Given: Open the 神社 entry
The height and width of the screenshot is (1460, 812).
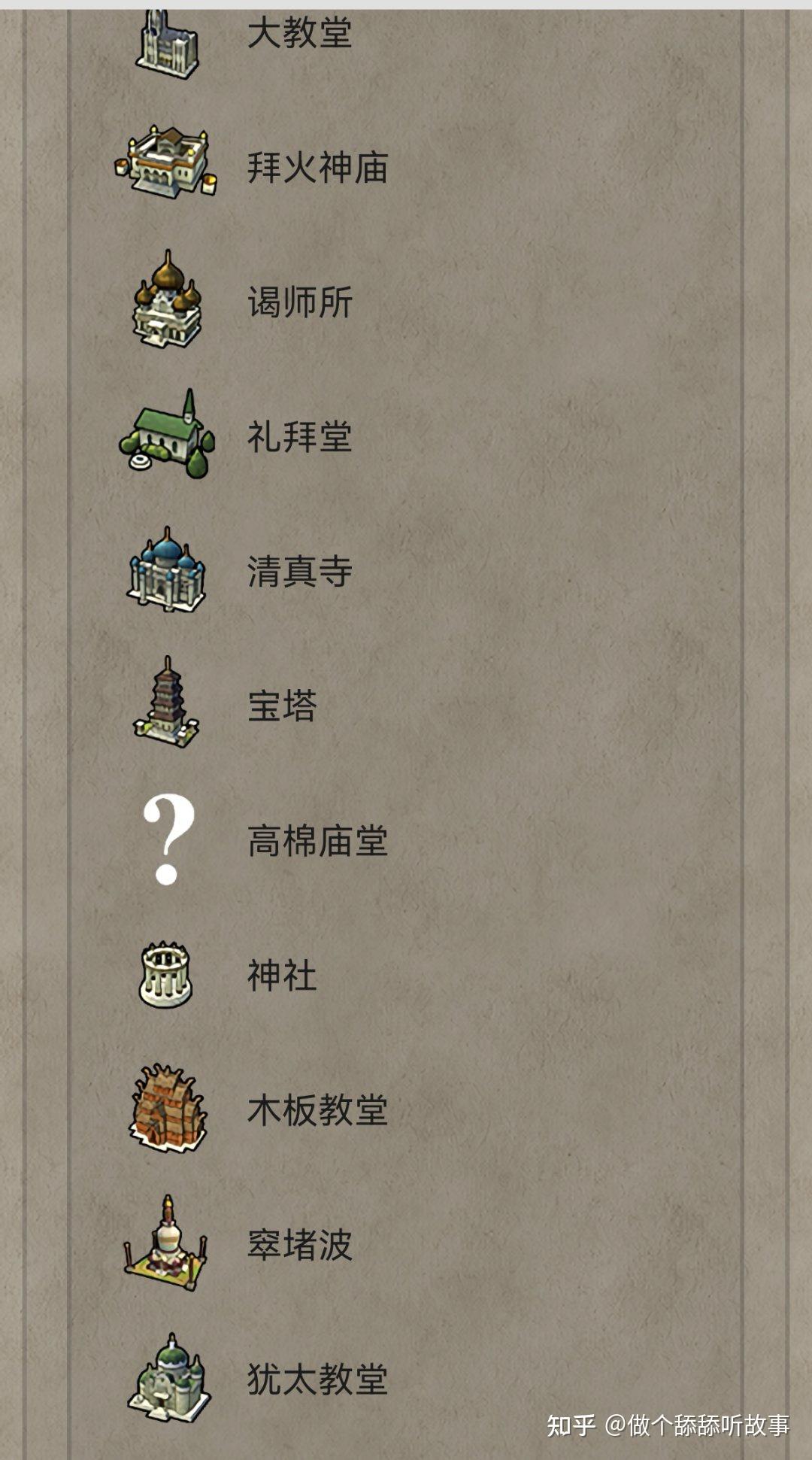Looking at the screenshot, I should click(x=282, y=975).
